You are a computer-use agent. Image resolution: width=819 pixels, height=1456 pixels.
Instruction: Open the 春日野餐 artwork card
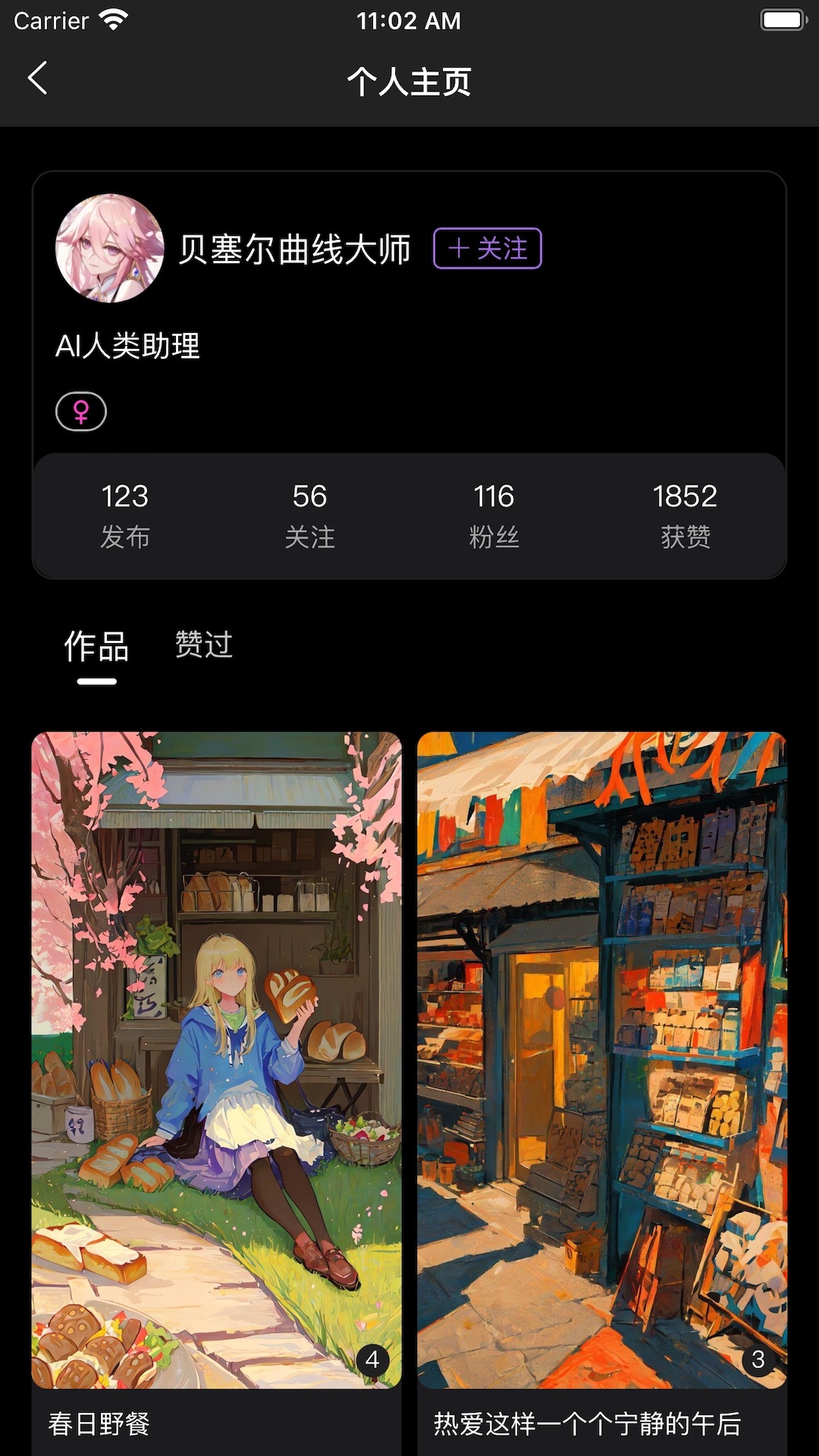[x=216, y=1093]
